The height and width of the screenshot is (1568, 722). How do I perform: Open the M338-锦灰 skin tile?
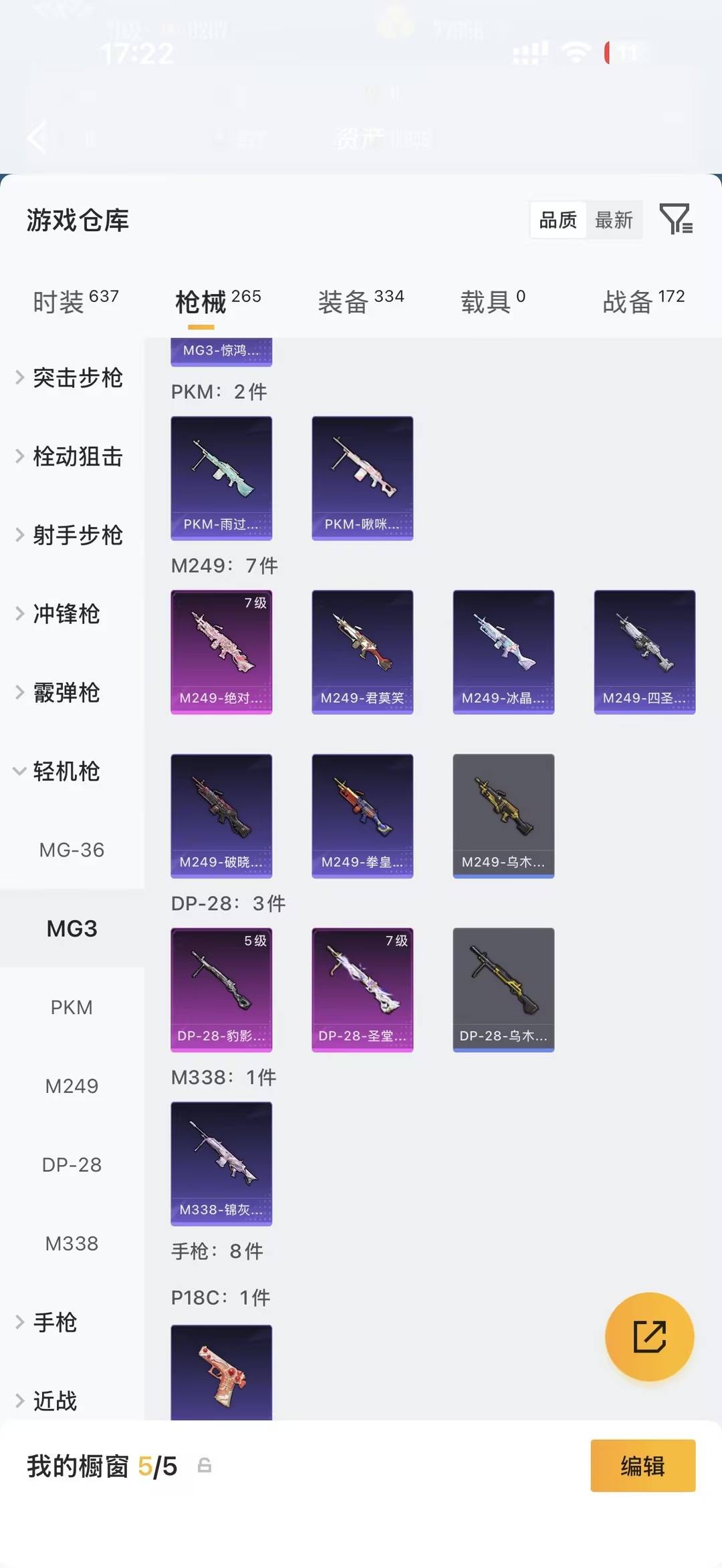221,1164
